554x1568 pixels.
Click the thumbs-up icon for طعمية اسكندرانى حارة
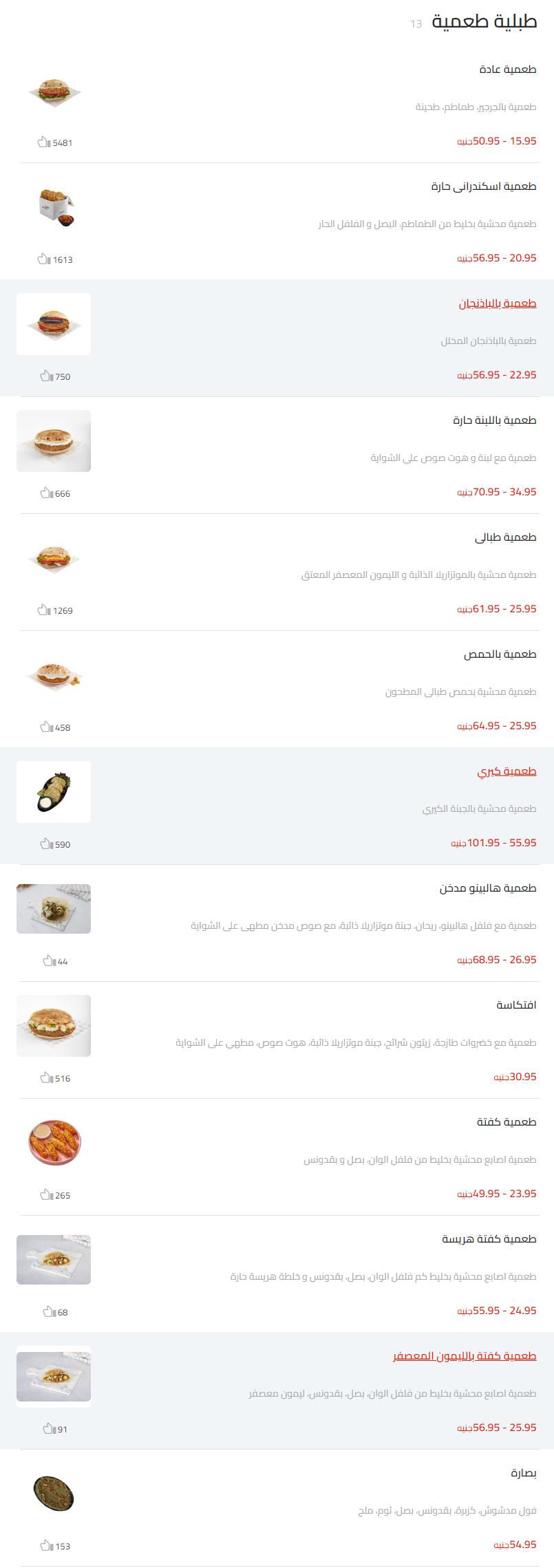pos(45,259)
